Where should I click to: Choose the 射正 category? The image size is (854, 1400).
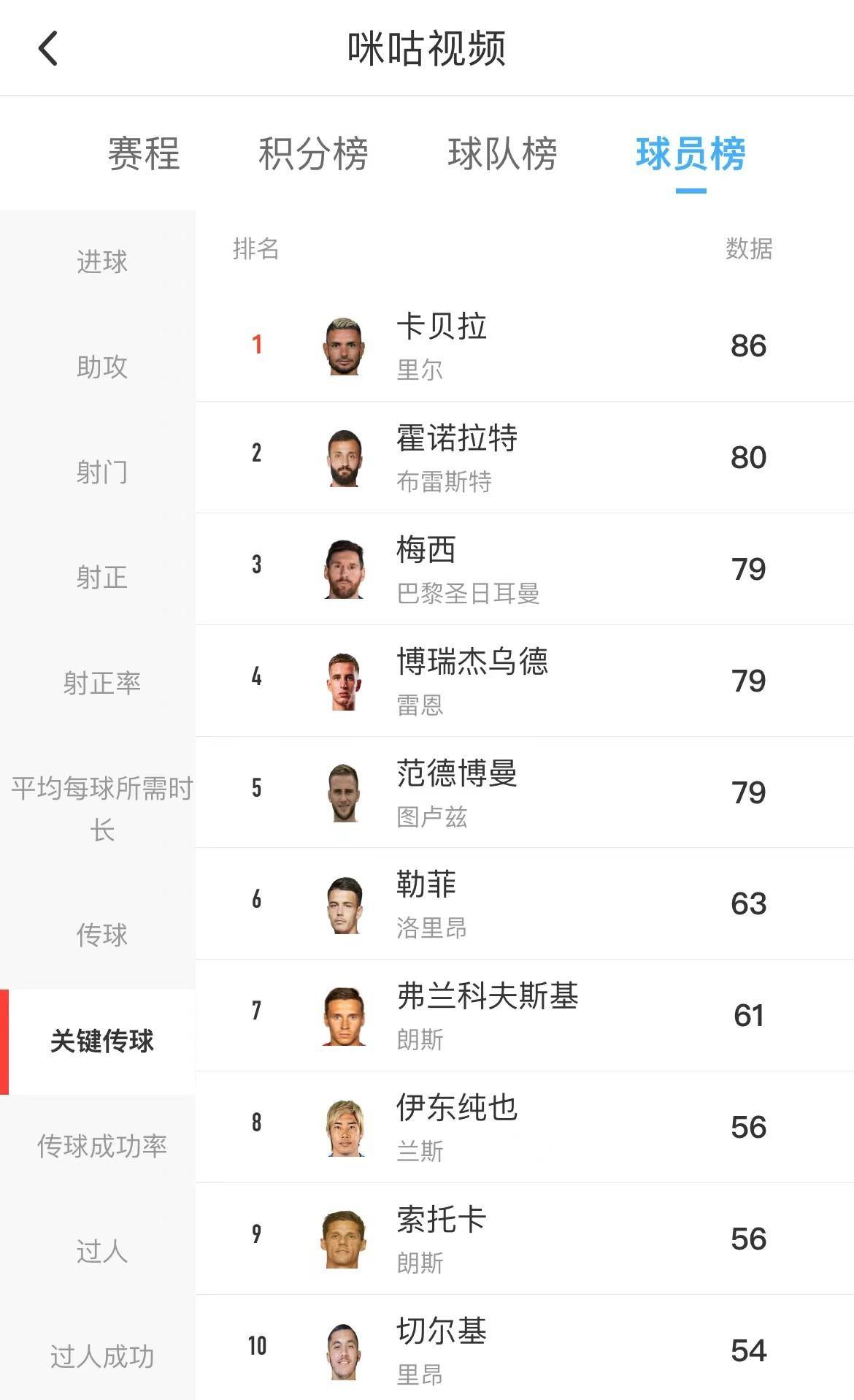[101, 578]
